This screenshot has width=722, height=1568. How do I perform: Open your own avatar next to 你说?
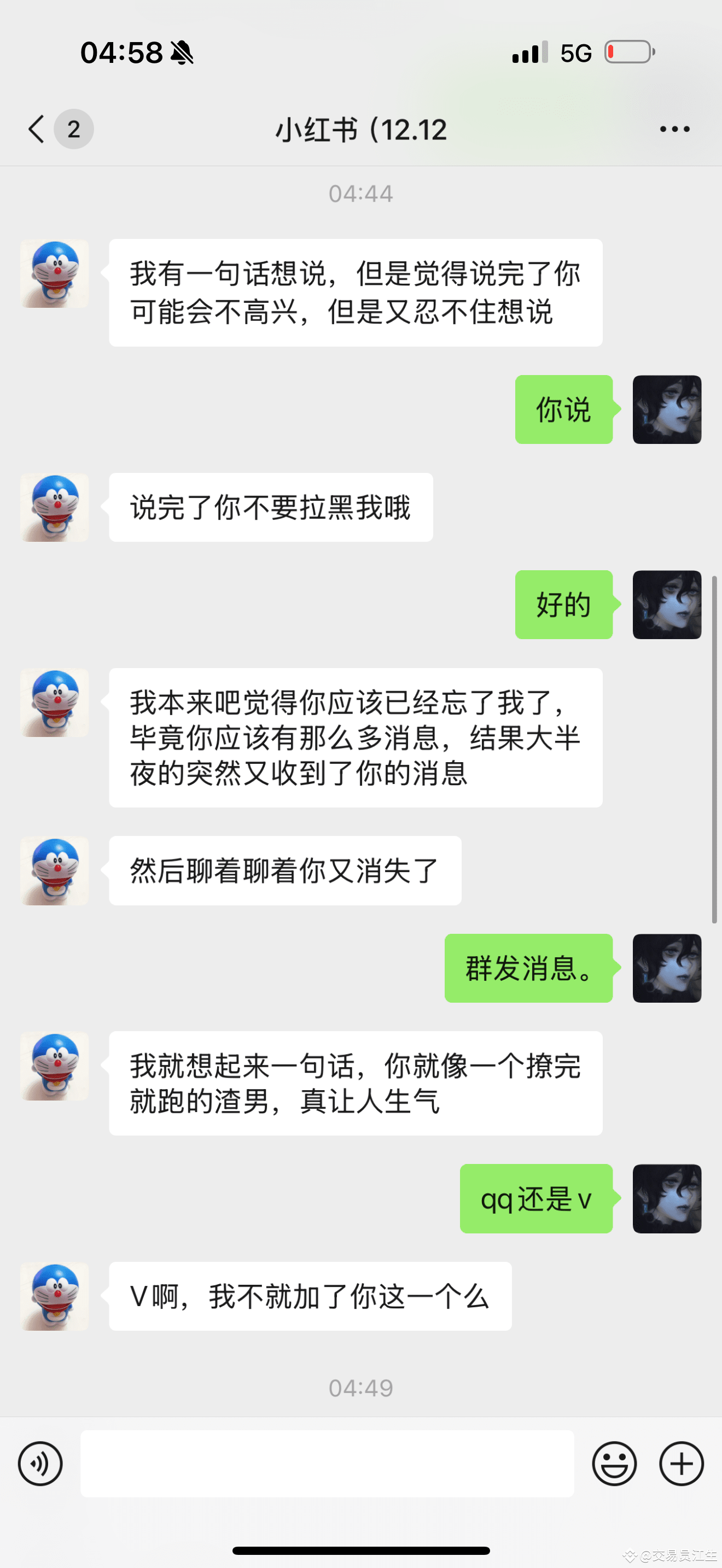[667, 410]
